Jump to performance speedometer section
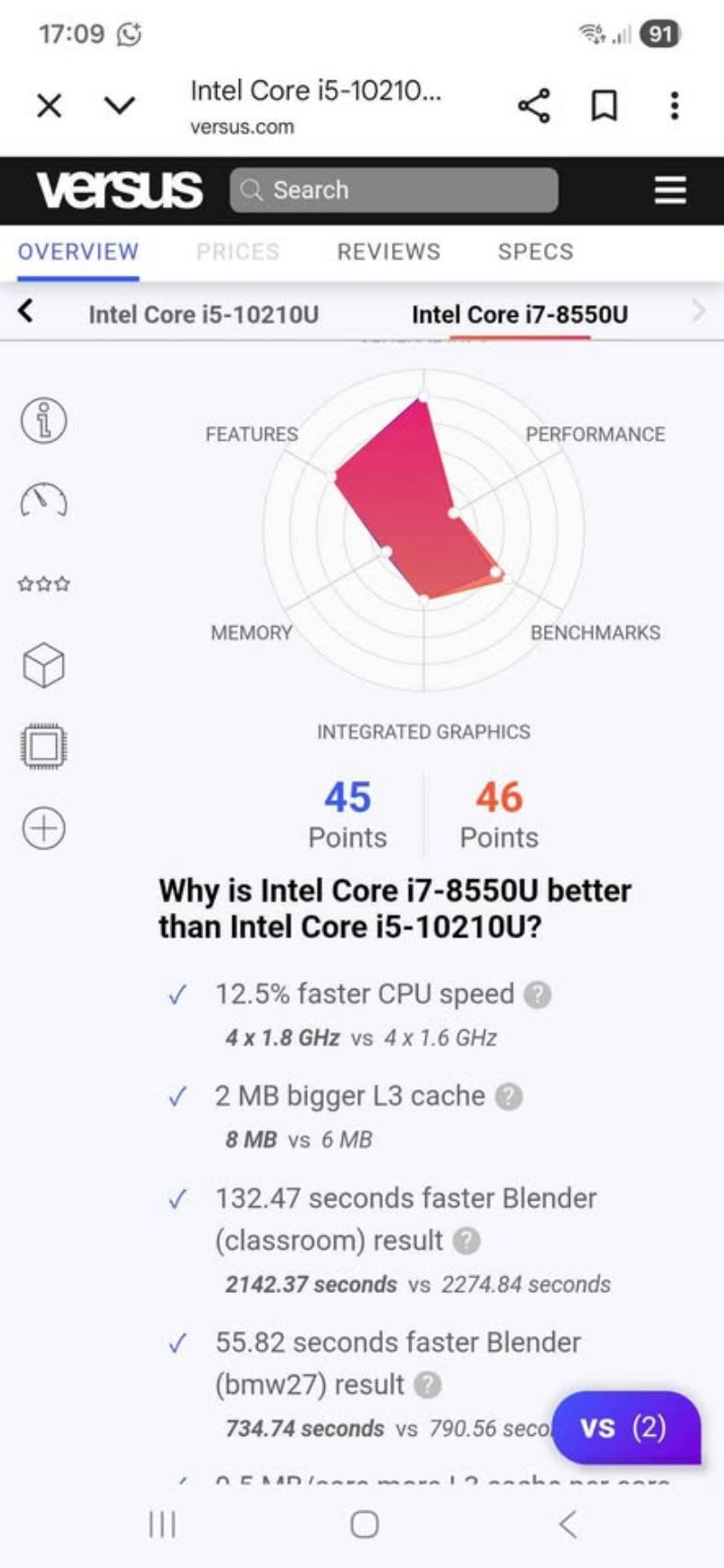The width and height of the screenshot is (724, 1568). (x=43, y=500)
